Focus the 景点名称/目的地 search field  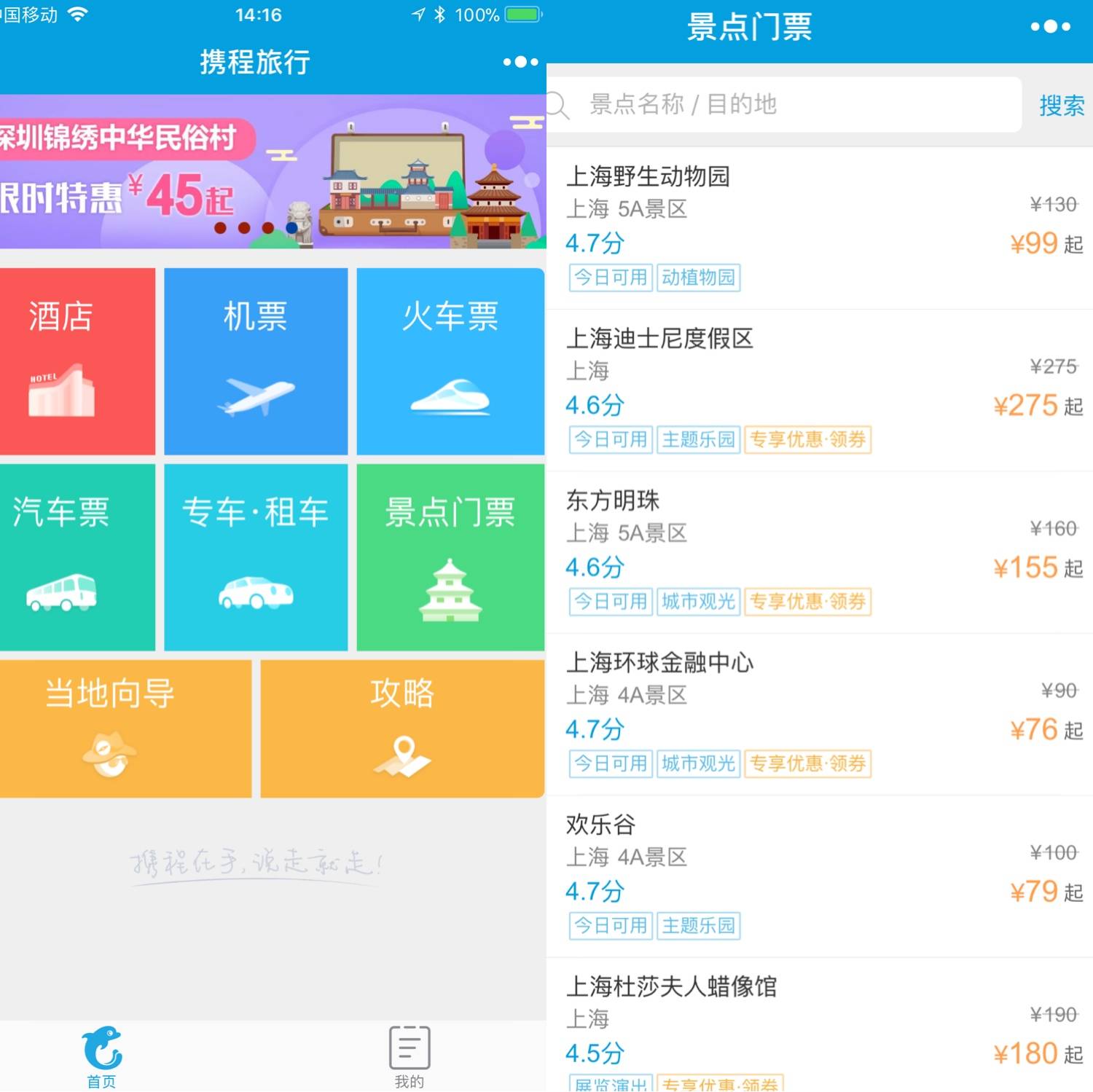point(787,104)
